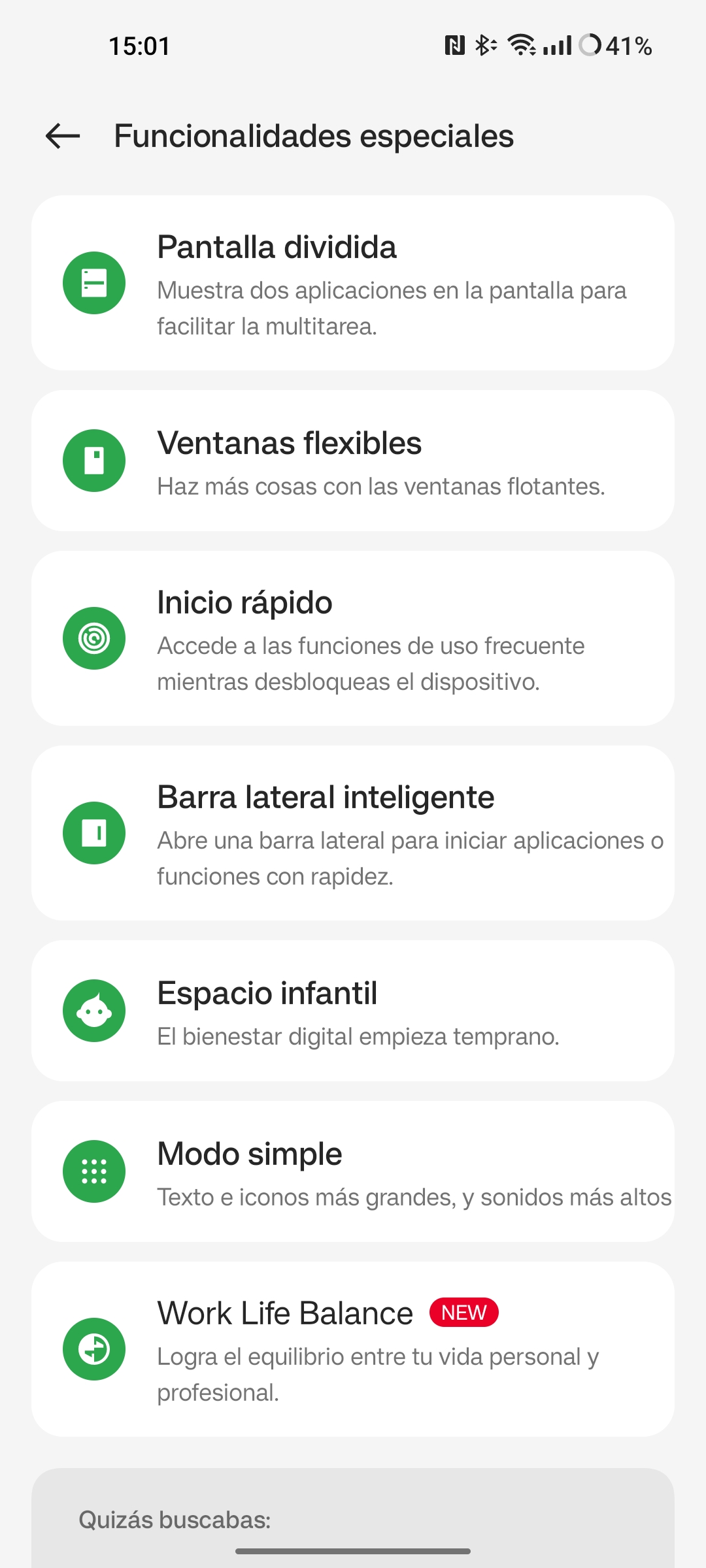Open Barra lateral inteligente settings

click(x=353, y=833)
